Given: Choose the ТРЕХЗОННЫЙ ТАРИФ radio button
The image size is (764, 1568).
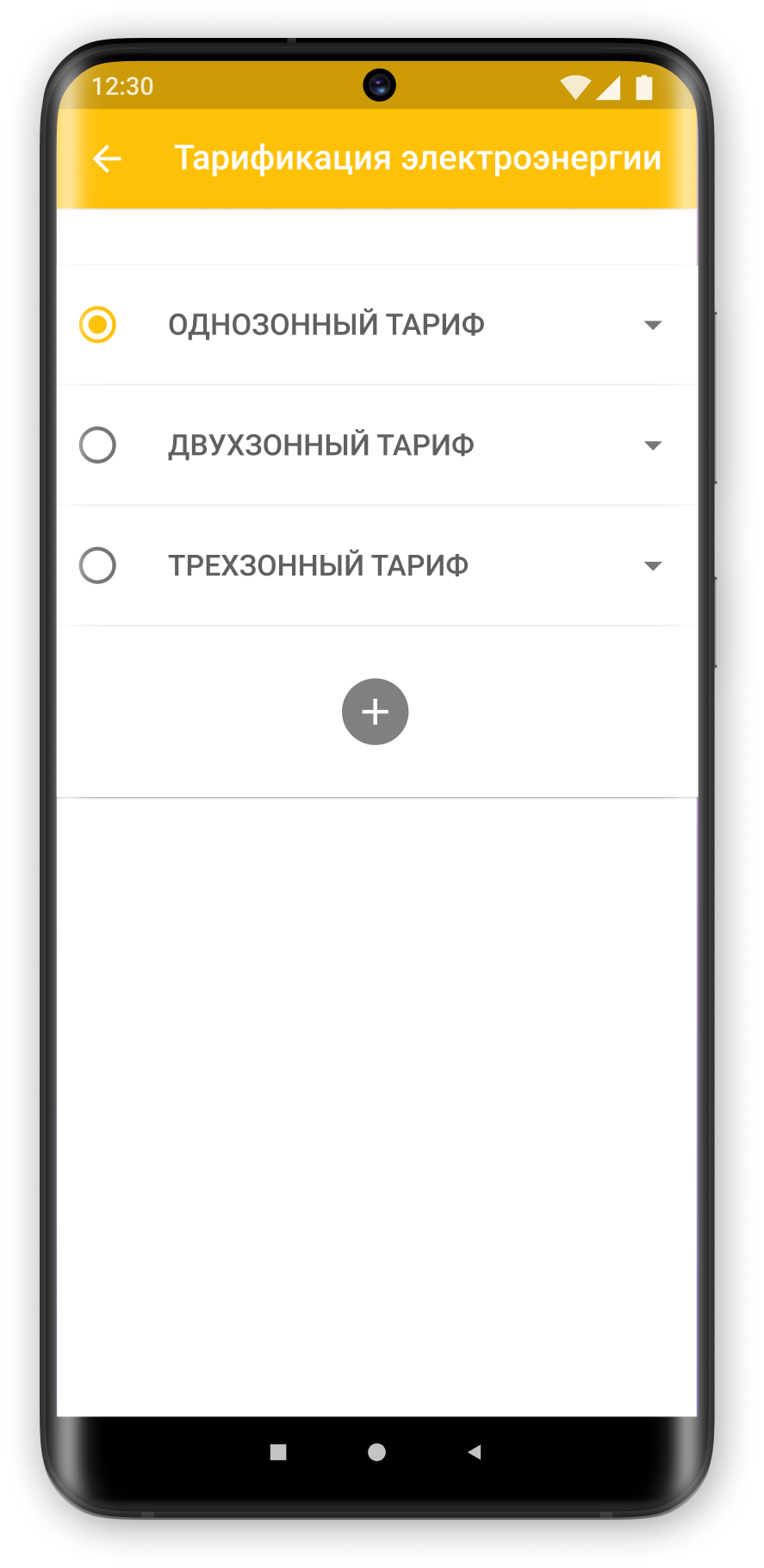Looking at the screenshot, I should tap(97, 566).
